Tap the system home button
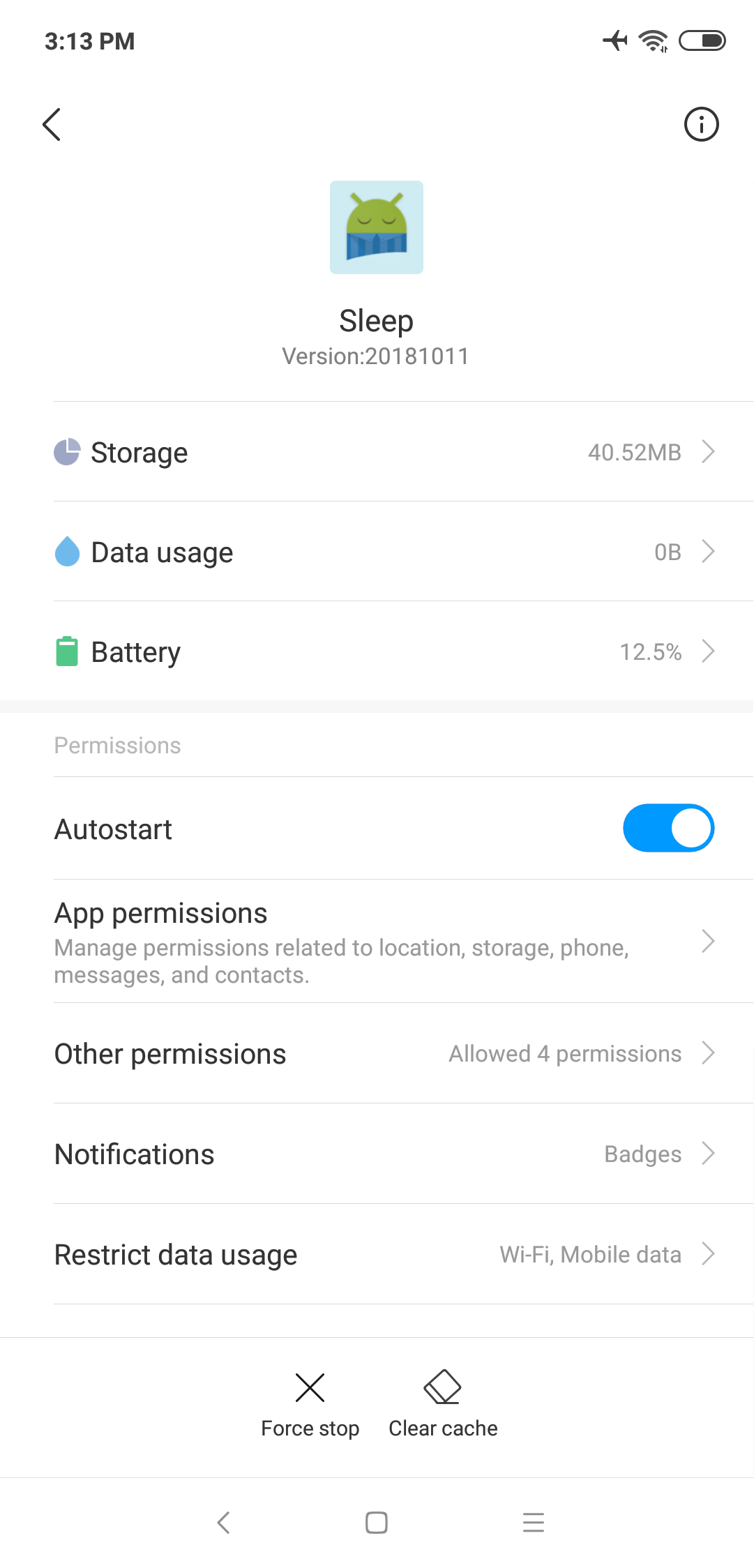754x1568 pixels. click(x=377, y=1522)
